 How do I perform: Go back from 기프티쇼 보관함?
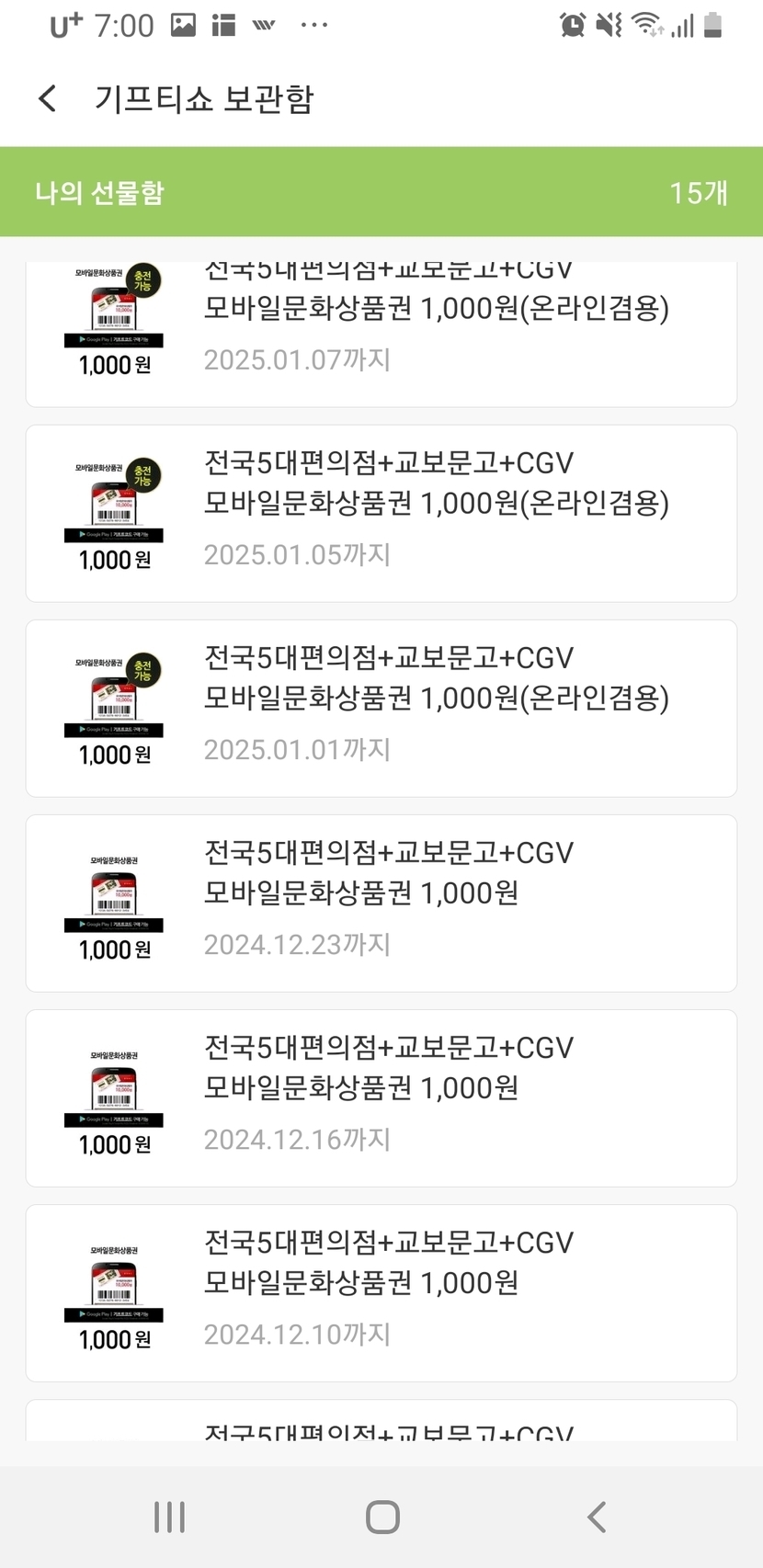[x=48, y=98]
